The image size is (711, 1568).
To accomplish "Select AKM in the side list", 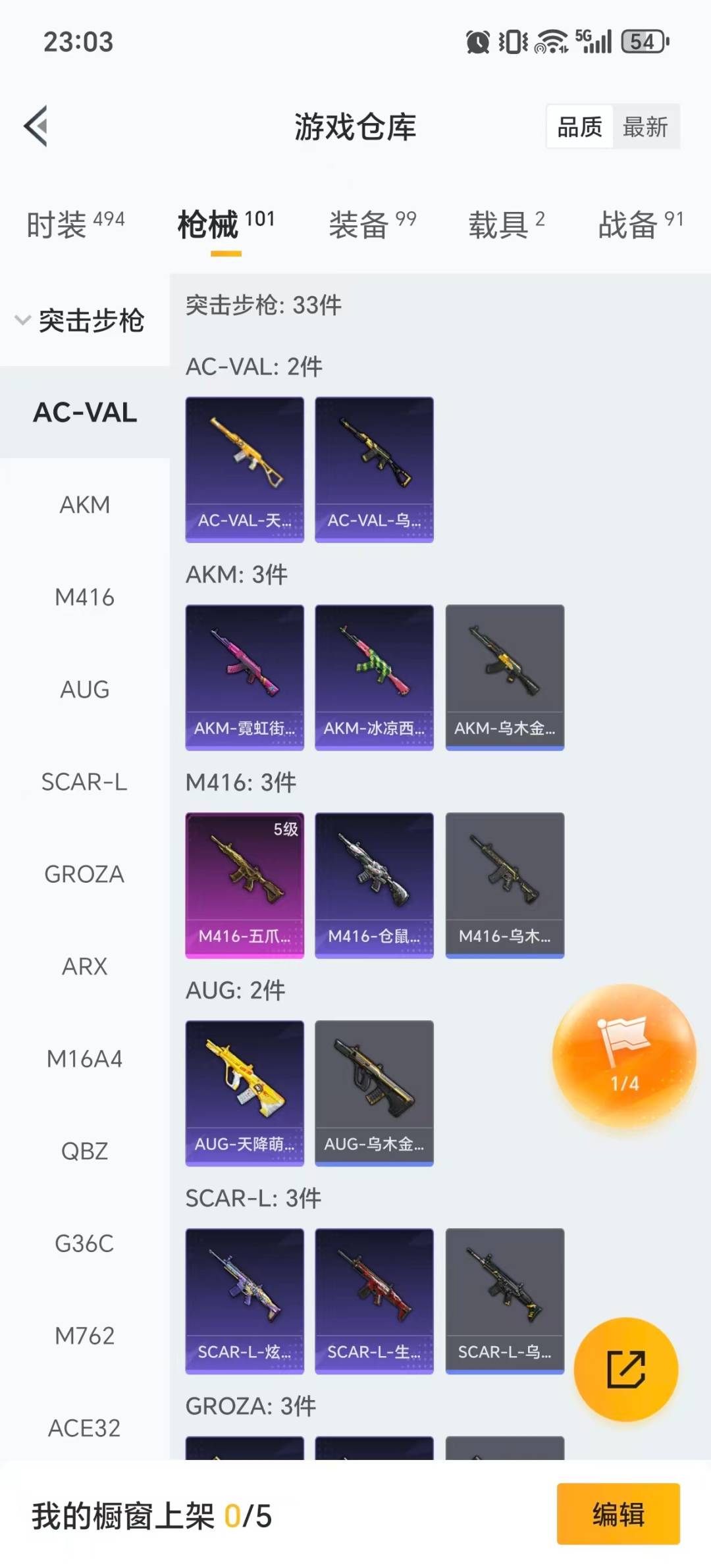I will point(84,505).
